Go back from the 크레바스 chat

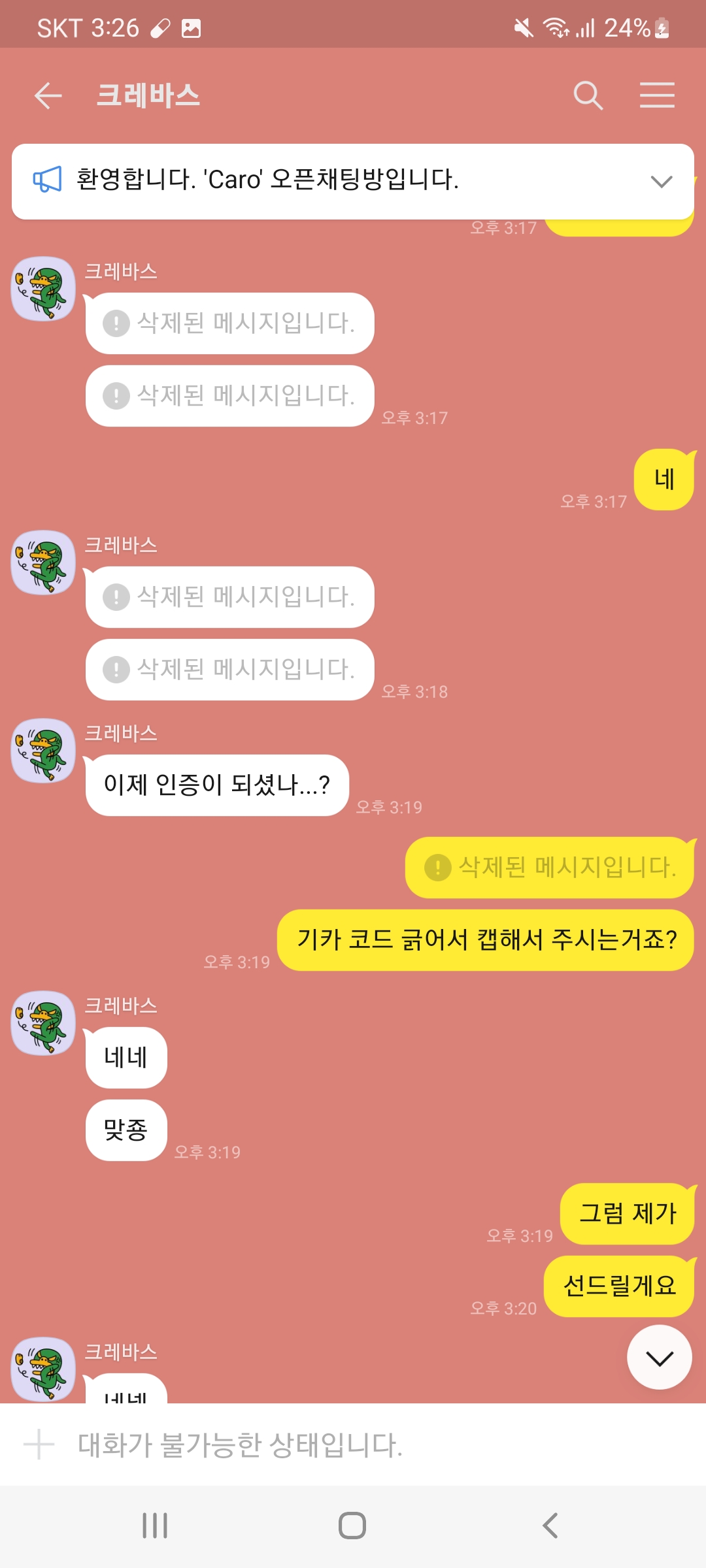tap(48, 95)
